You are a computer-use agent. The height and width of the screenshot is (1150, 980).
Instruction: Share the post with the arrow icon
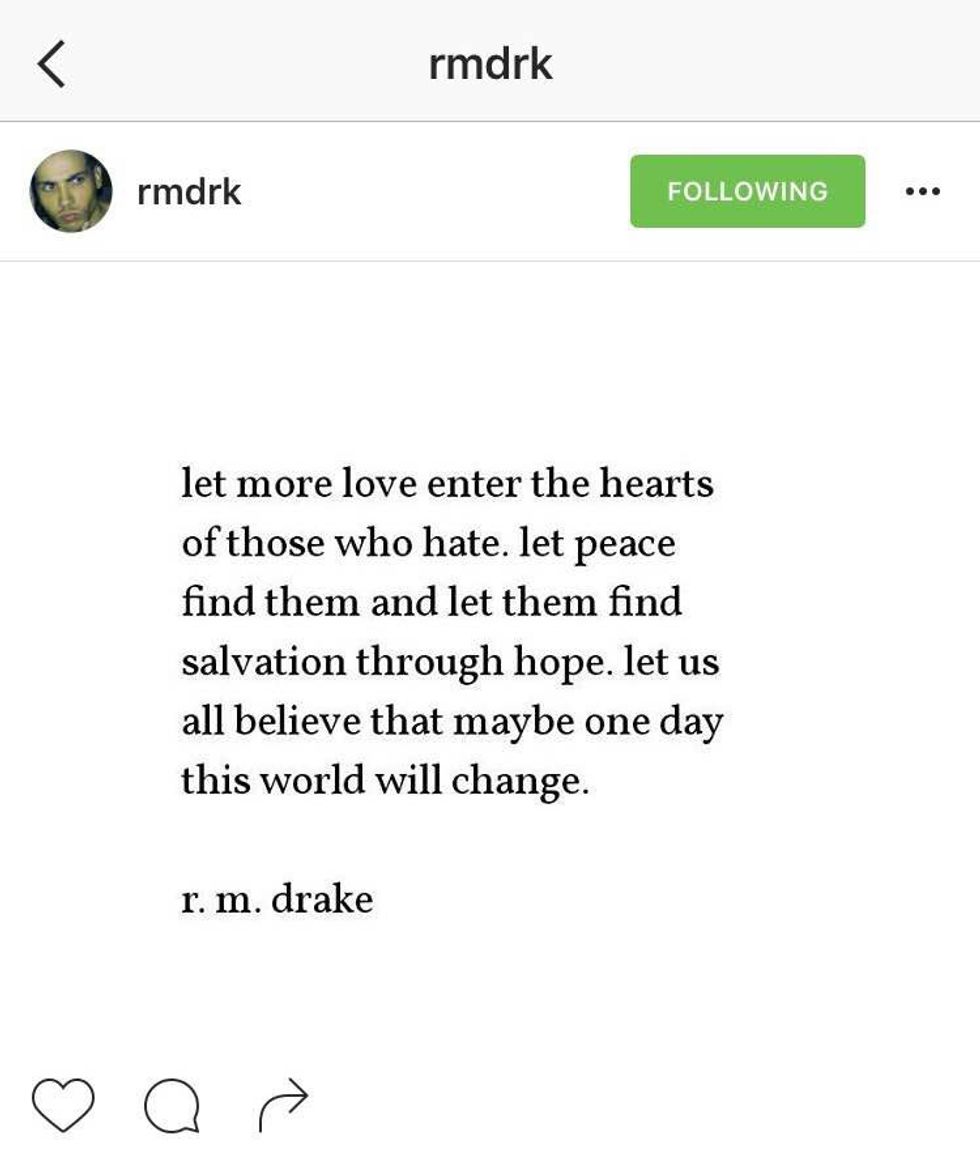[x=284, y=1103]
